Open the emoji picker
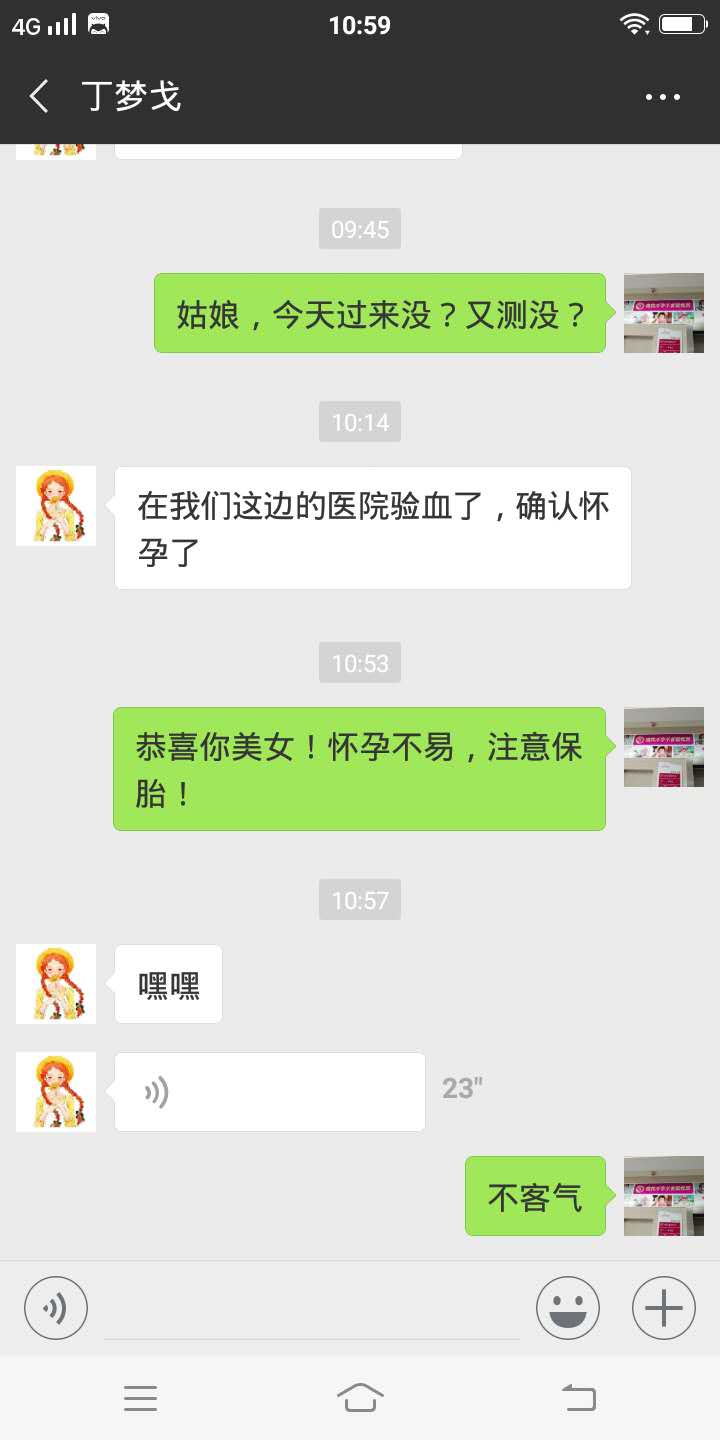The width and height of the screenshot is (720, 1440). click(x=568, y=1308)
